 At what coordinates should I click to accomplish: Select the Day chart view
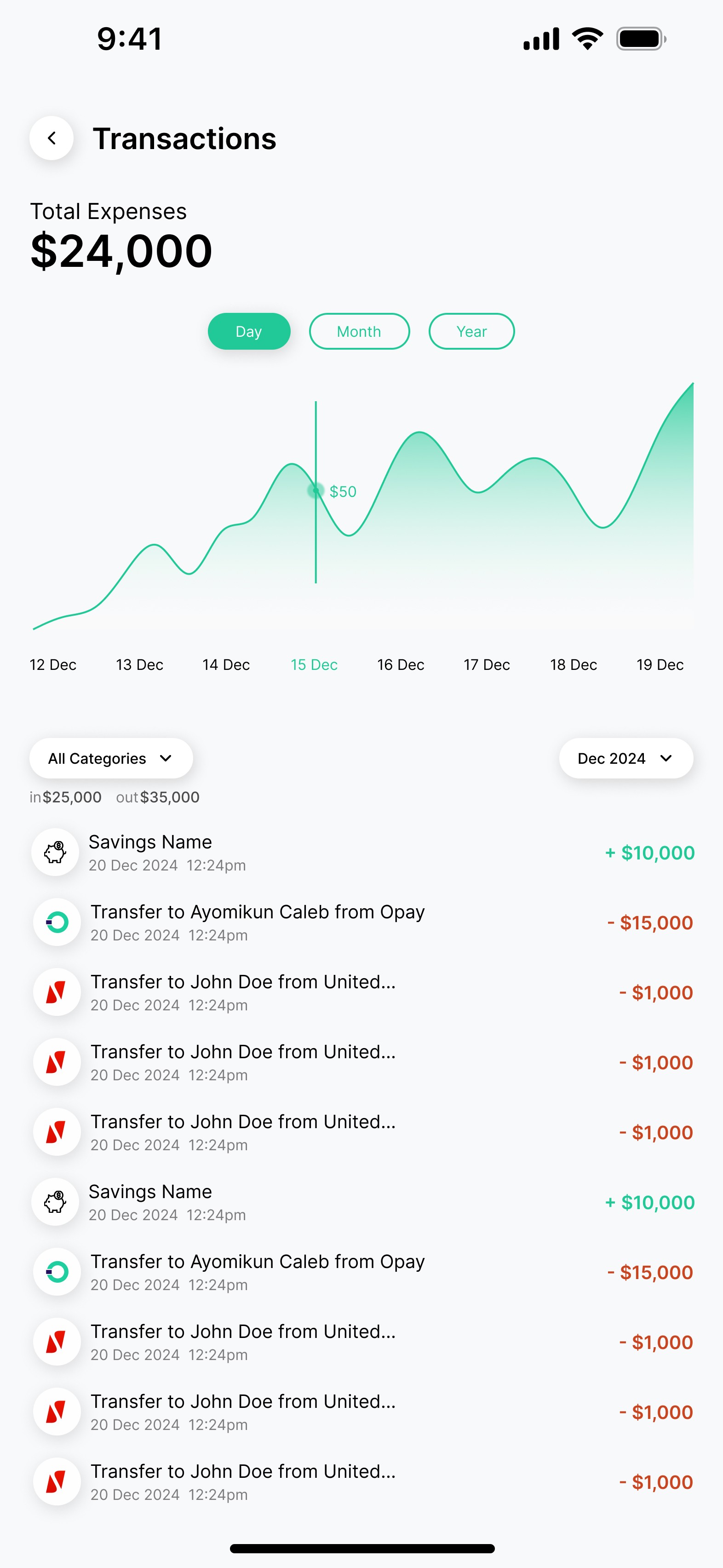pos(249,331)
